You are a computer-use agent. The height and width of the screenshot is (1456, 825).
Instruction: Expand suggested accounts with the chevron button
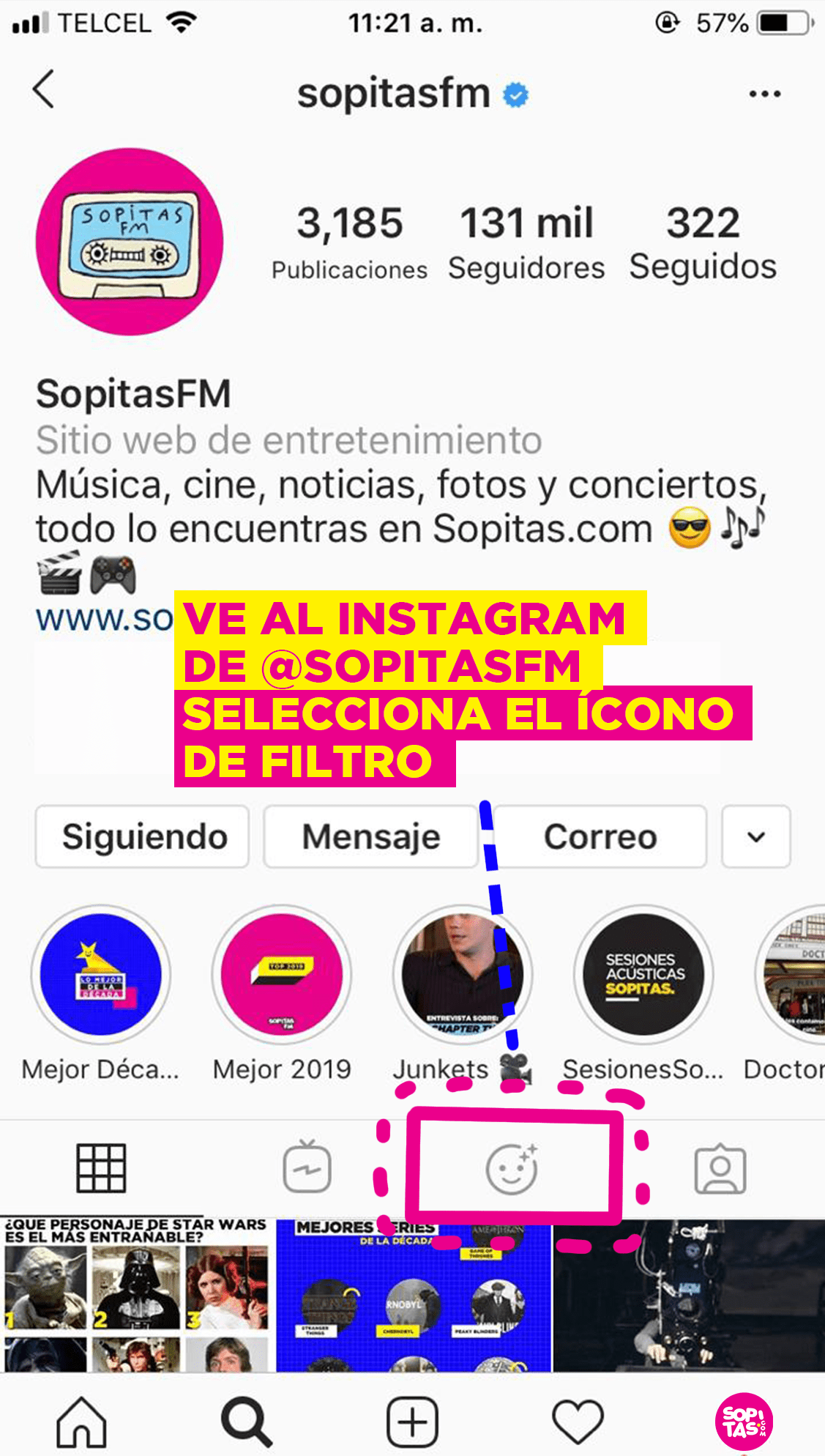coord(755,837)
